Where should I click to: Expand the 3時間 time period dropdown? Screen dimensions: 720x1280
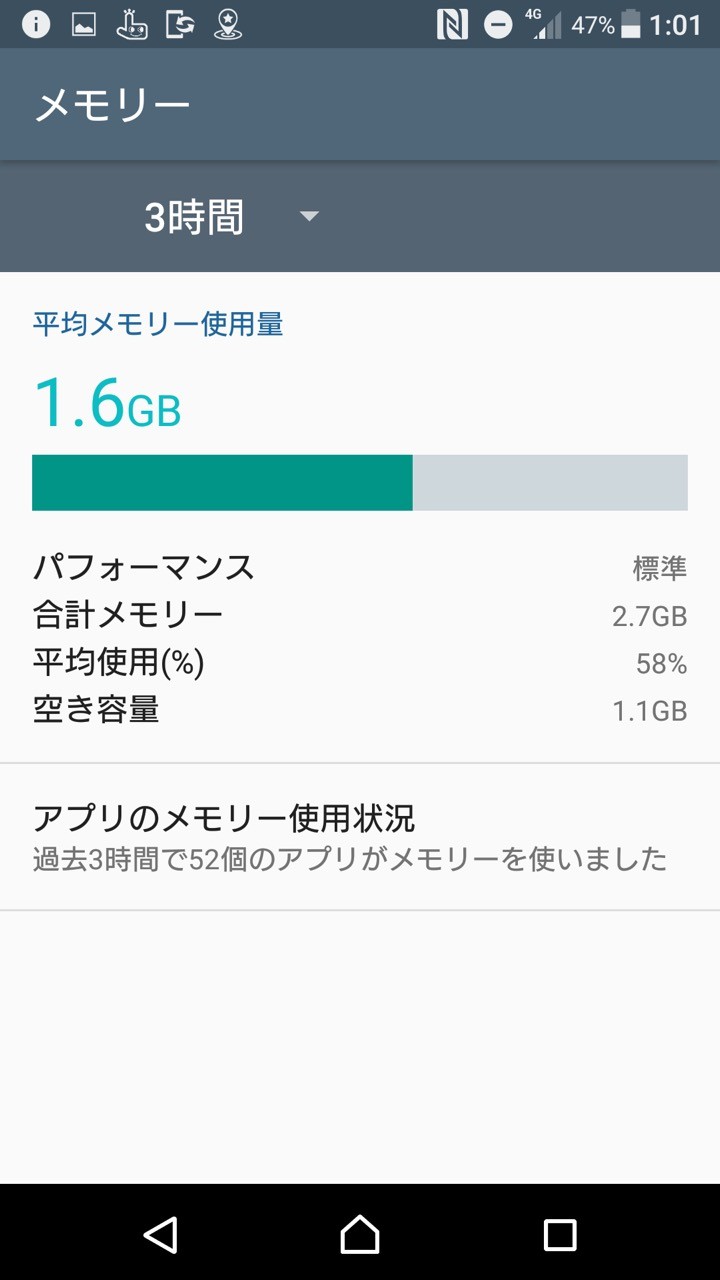[232, 217]
